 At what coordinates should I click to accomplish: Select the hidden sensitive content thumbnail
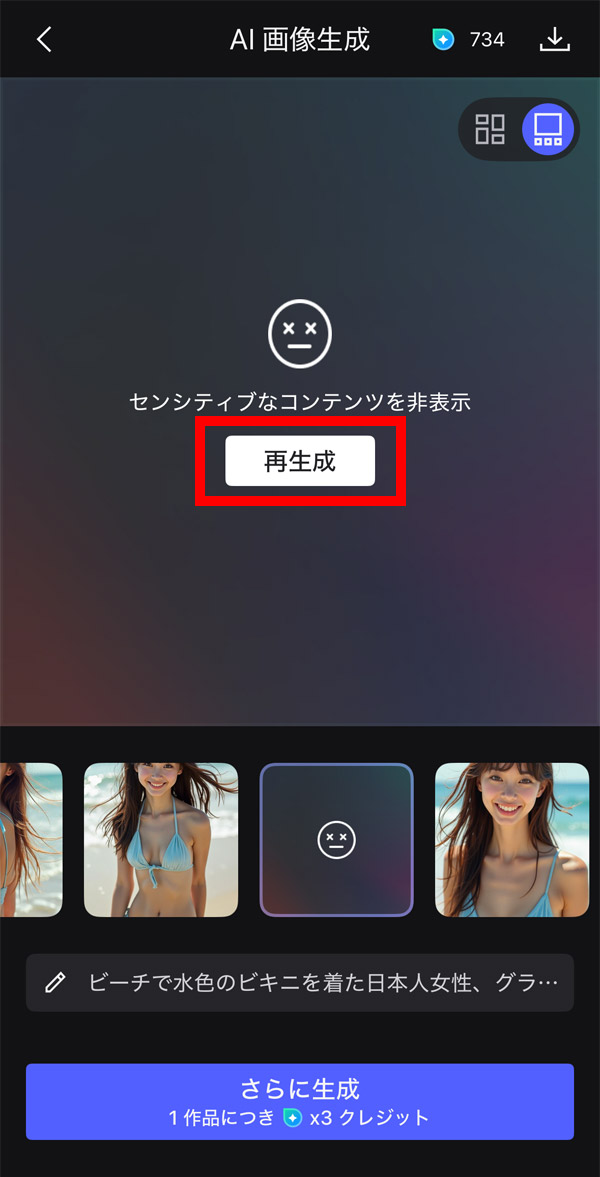click(336, 840)
